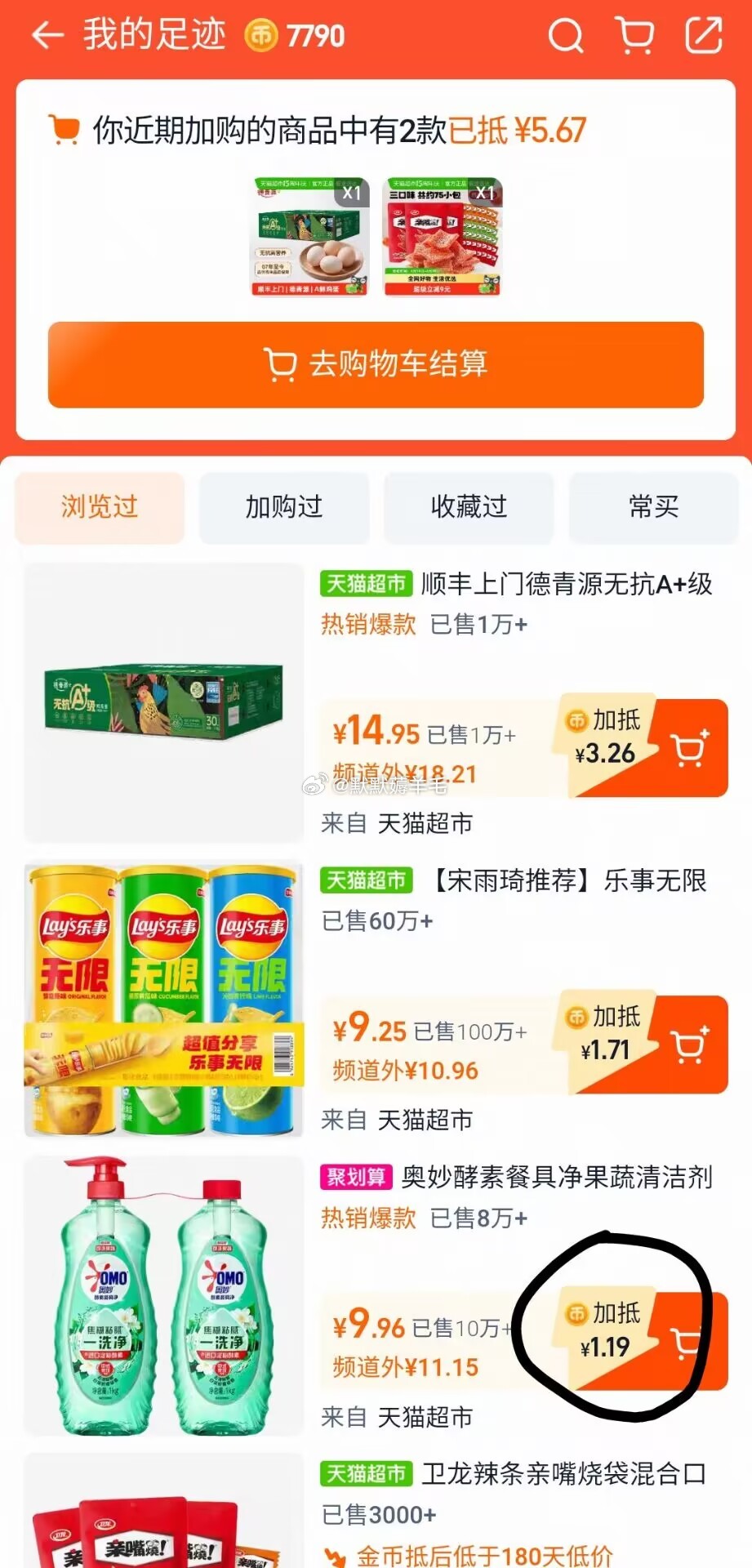Screen dimensions: 752x1568
Task: Open the 7790 gold coins balance
Action: coord(296,36)
